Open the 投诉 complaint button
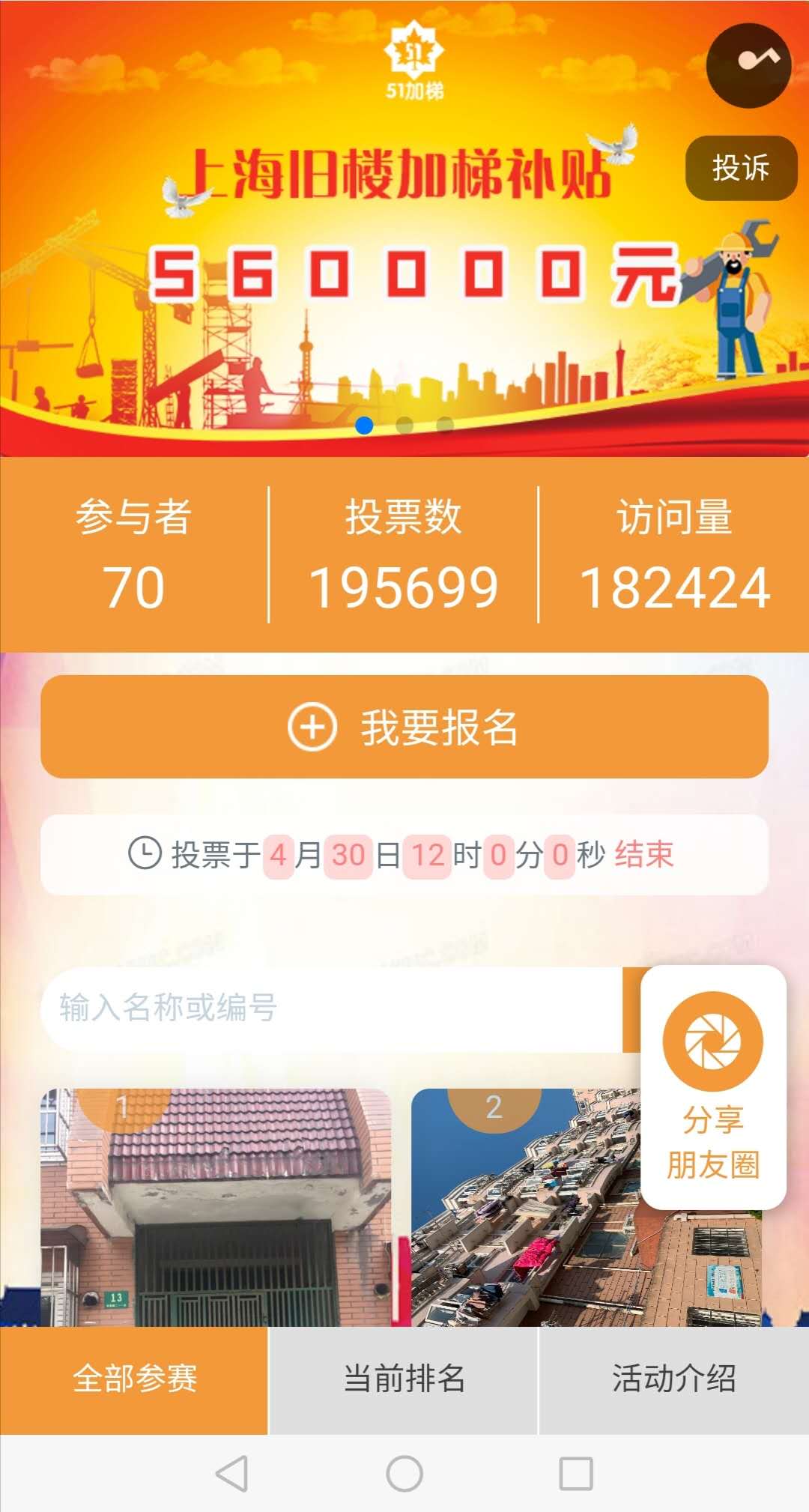The height and width of the screenshot is (1512, 809). [x=741, y=168]
